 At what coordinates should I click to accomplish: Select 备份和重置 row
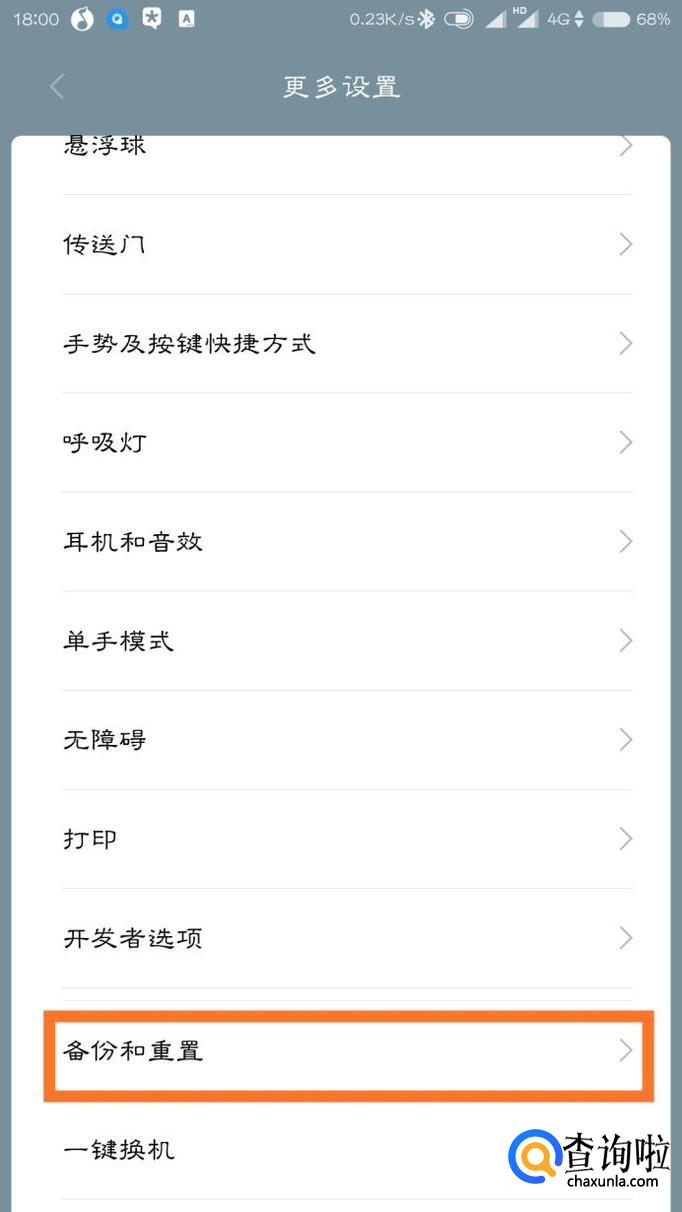pyautogui.click(x=340, y=1050)
